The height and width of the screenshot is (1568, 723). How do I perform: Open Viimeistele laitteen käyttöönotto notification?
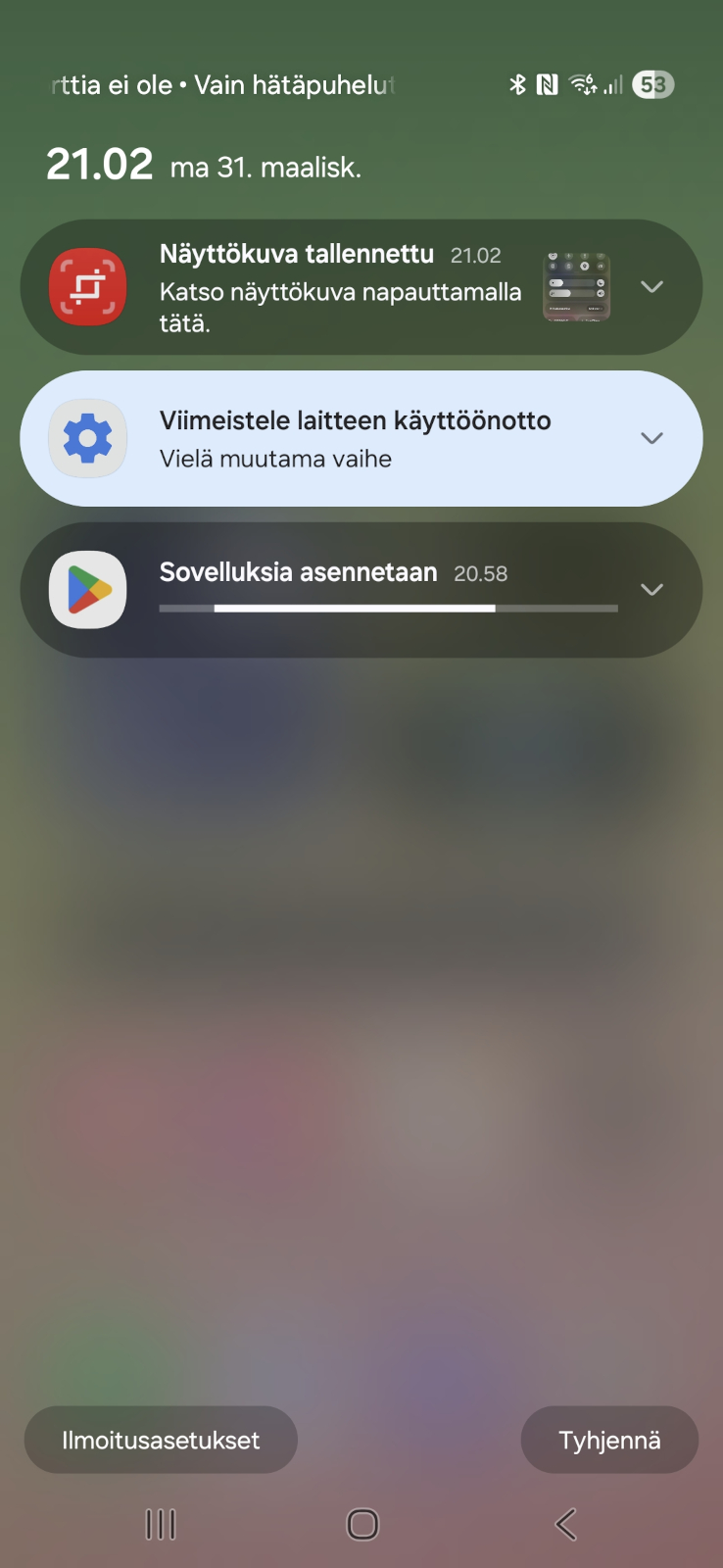tap(361, 438)
